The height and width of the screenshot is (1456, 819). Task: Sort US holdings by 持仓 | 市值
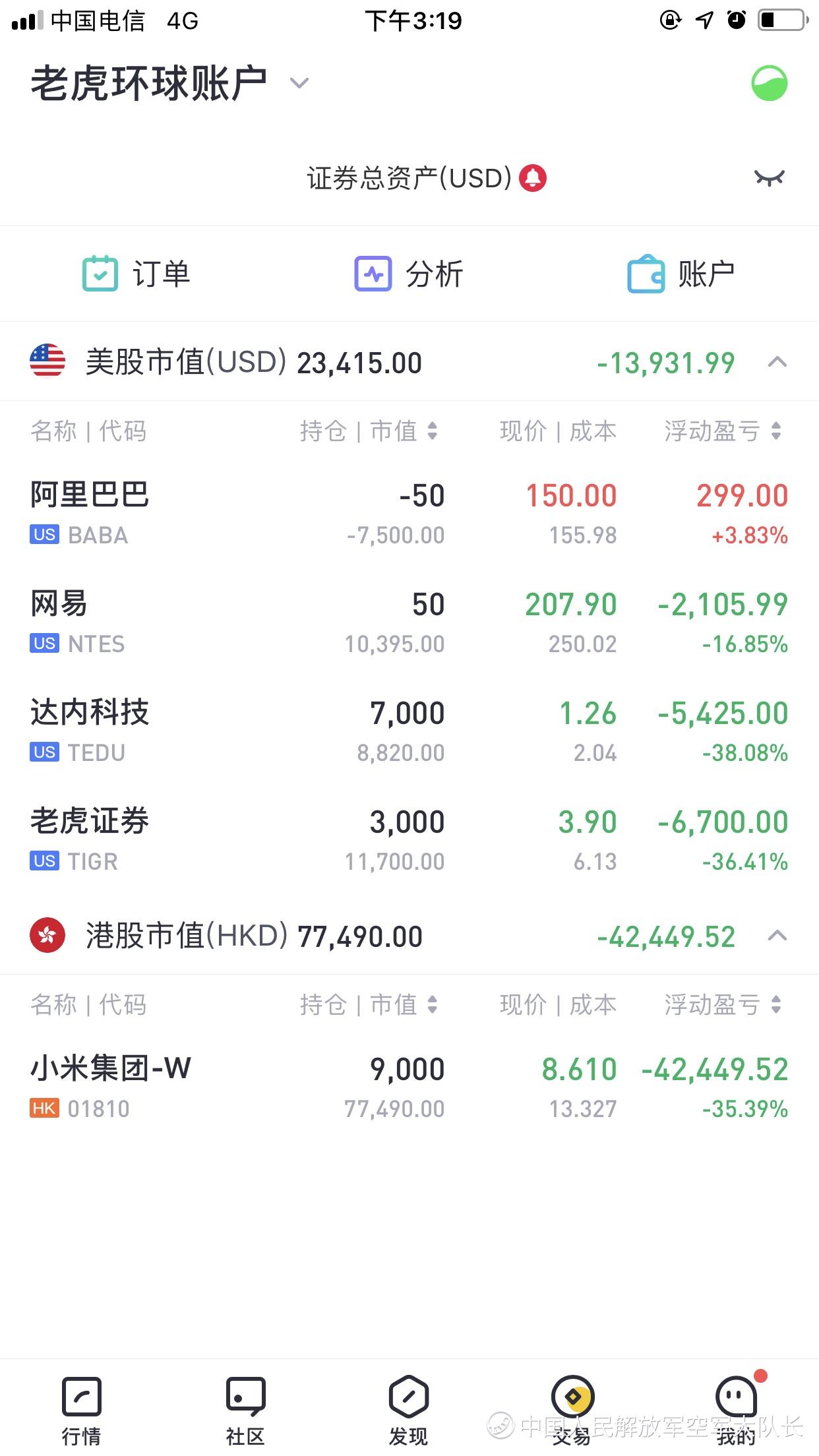[368, 431]
